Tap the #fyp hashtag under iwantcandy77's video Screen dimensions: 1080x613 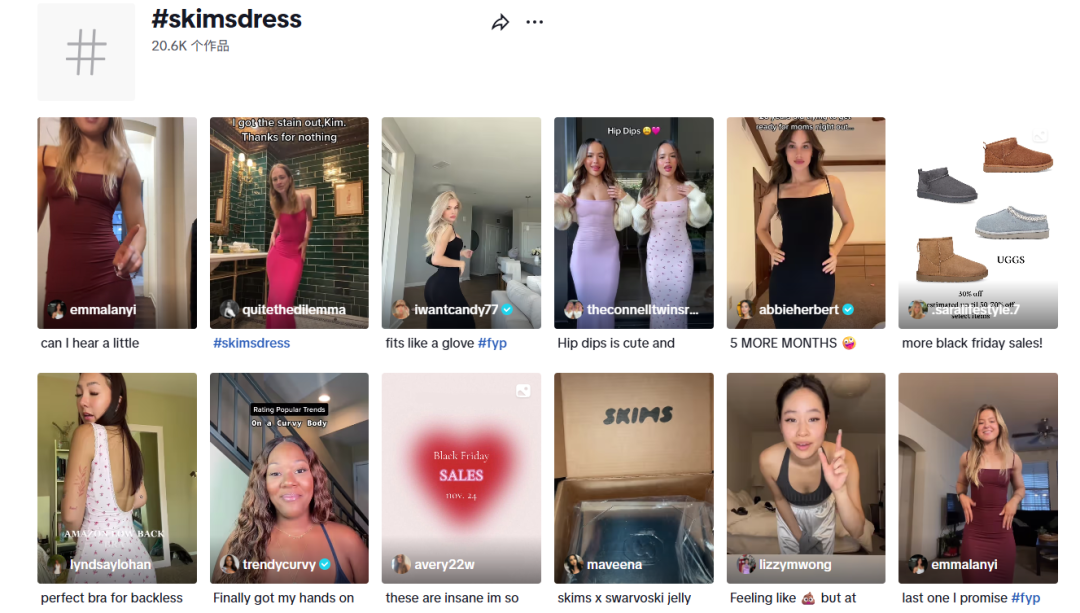coord(492,343)
